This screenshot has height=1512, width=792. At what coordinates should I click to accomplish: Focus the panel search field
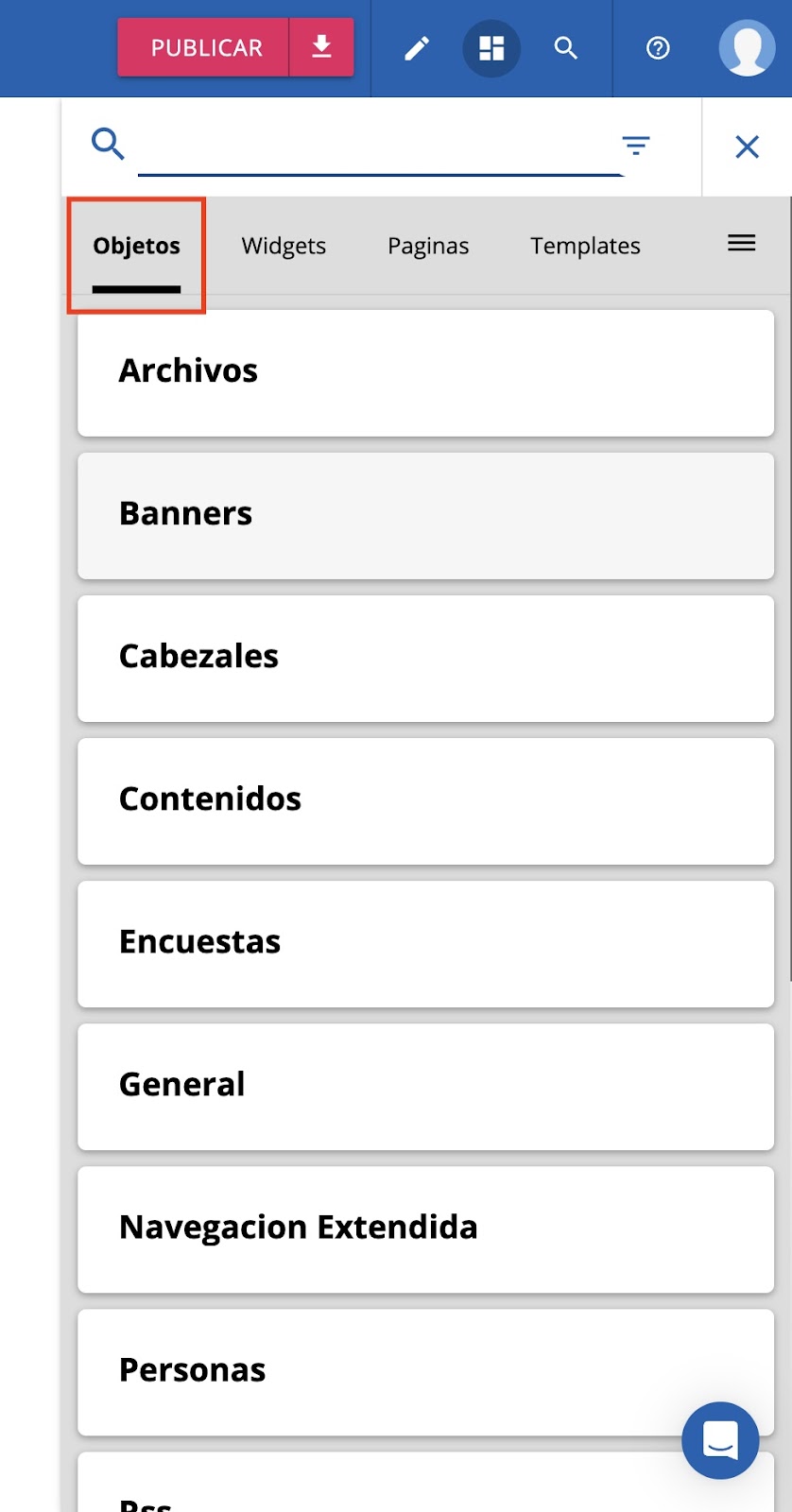click(x=378, y=146)
